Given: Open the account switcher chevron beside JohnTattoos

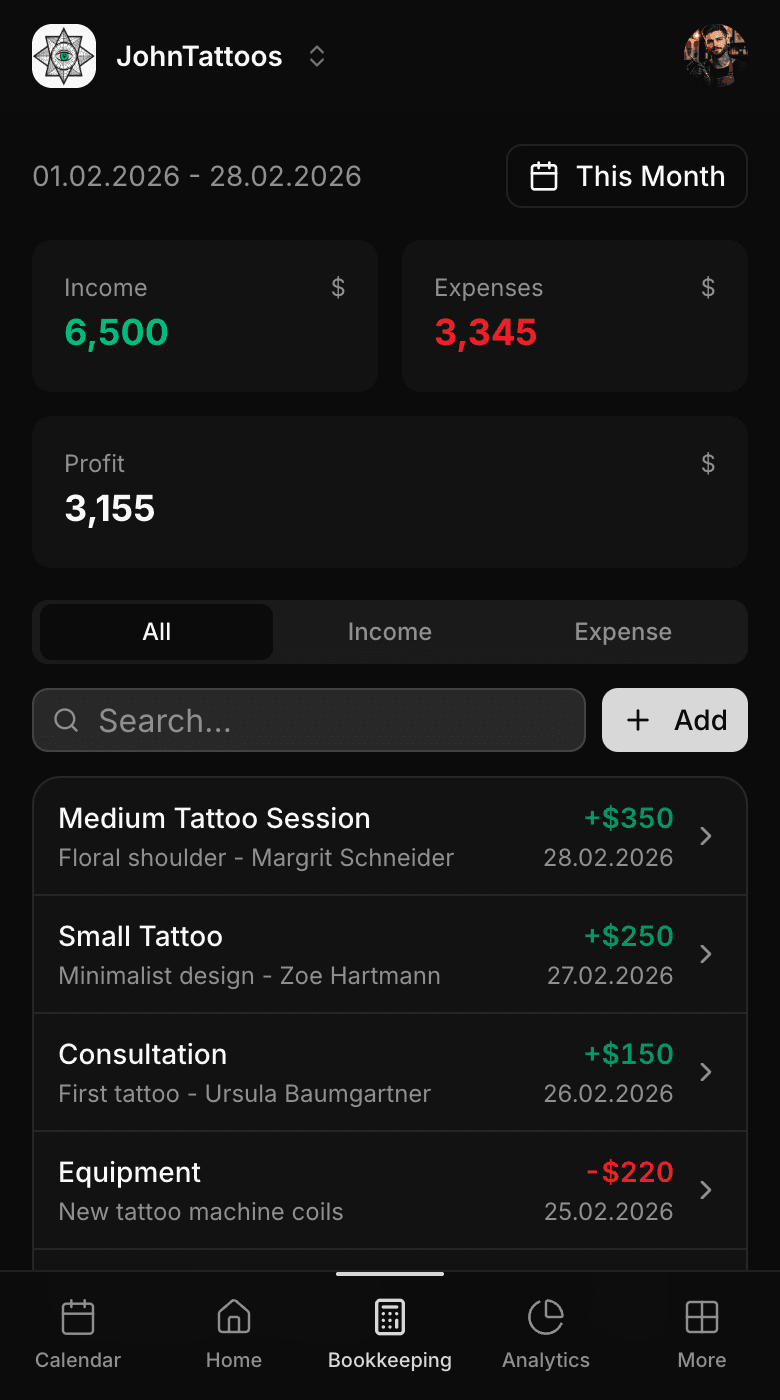Looking at the screenshot, I should tap(316, 56).
